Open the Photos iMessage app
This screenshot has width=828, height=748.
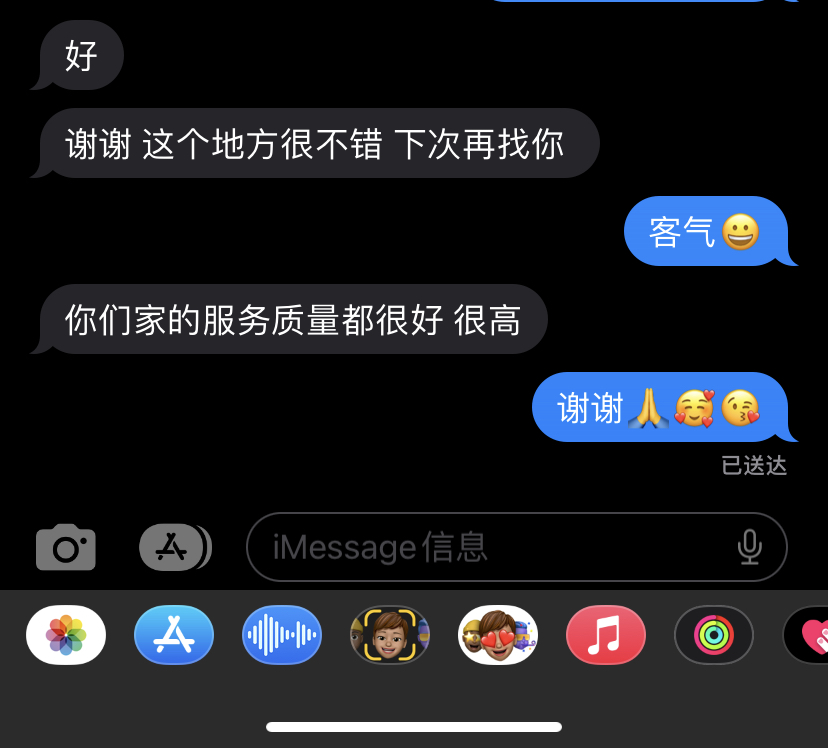66,635
